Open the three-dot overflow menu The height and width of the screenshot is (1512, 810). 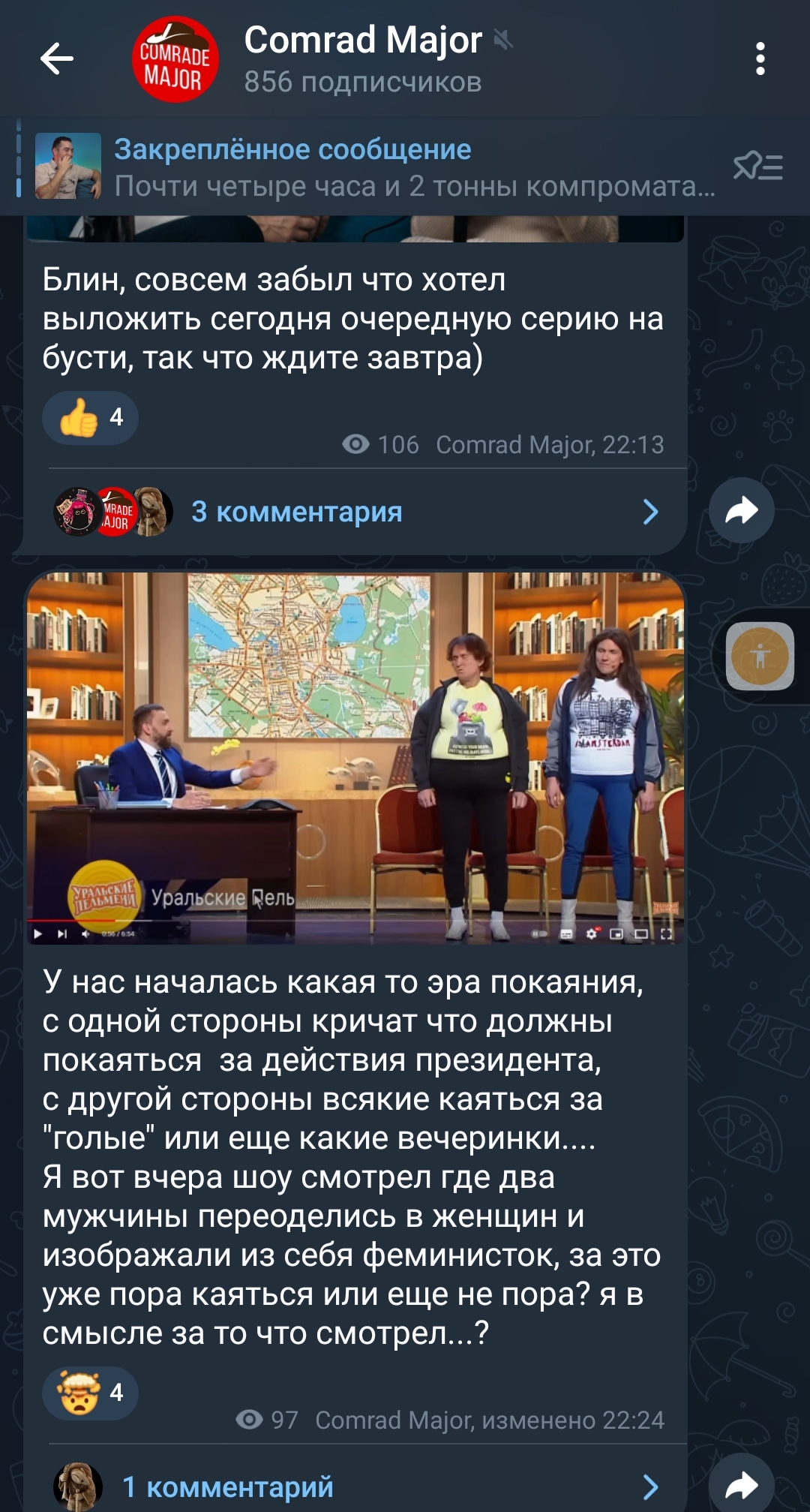760,59
